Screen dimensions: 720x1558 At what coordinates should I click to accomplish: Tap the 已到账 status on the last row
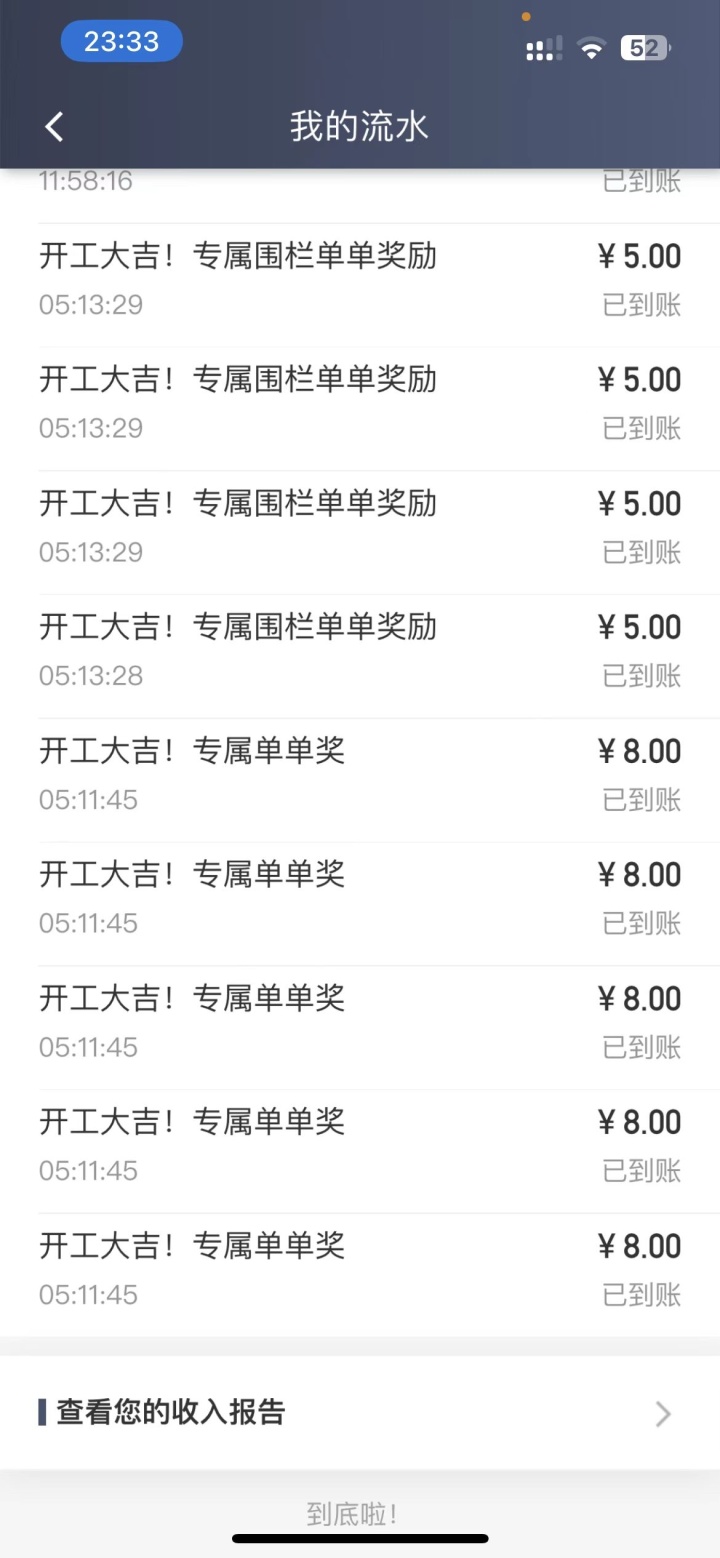pos(641,1296)
